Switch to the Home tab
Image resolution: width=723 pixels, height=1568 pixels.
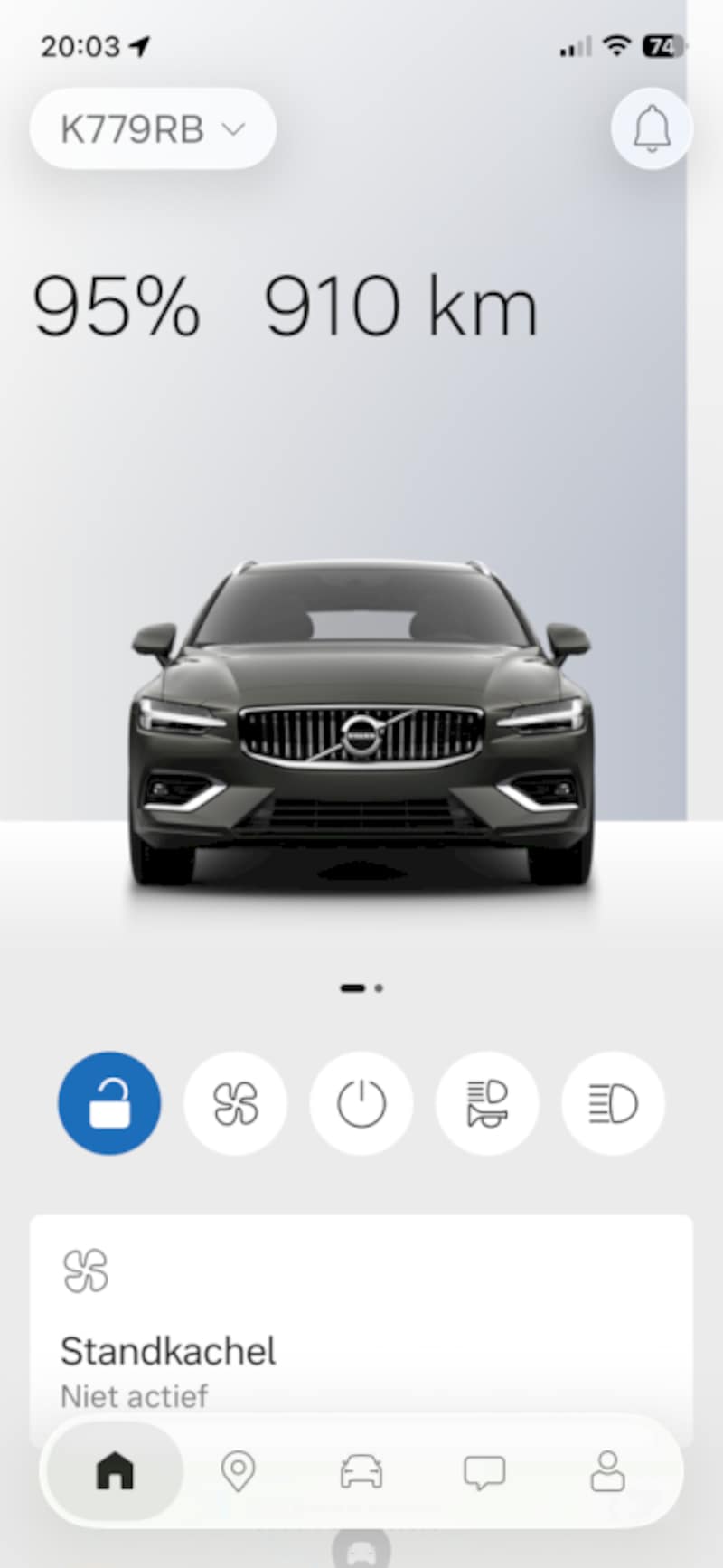pyautogui.click(x=115, y=1471)
